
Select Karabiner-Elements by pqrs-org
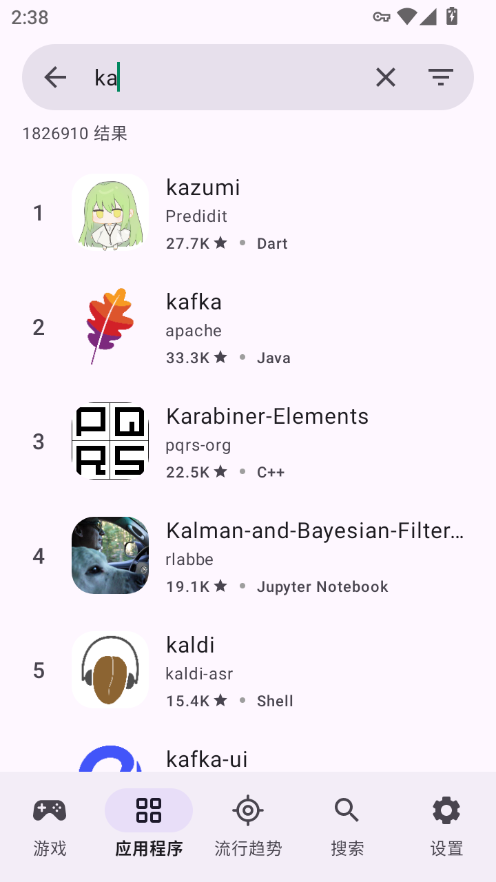[248, 442]
